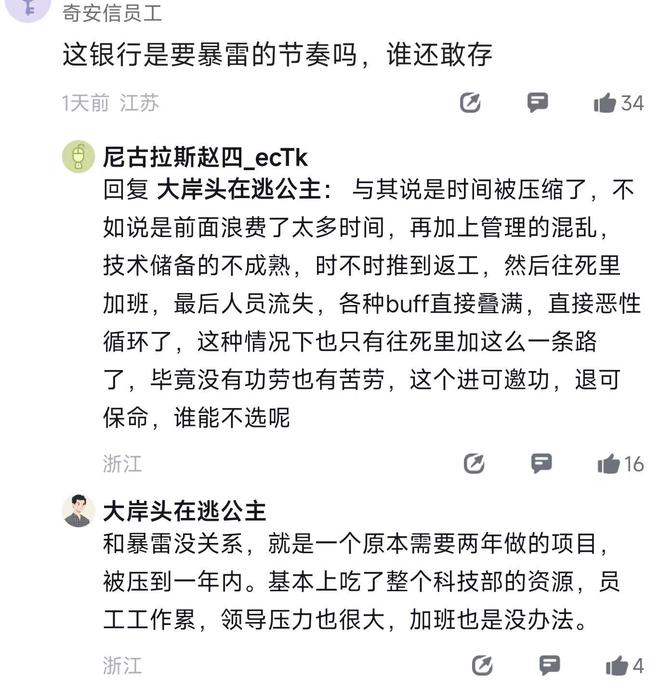Open the username 尼古拉斯赵四_ecTk
Image resolution: width=660 pixels, height=691 pixels.
(205, 157)
